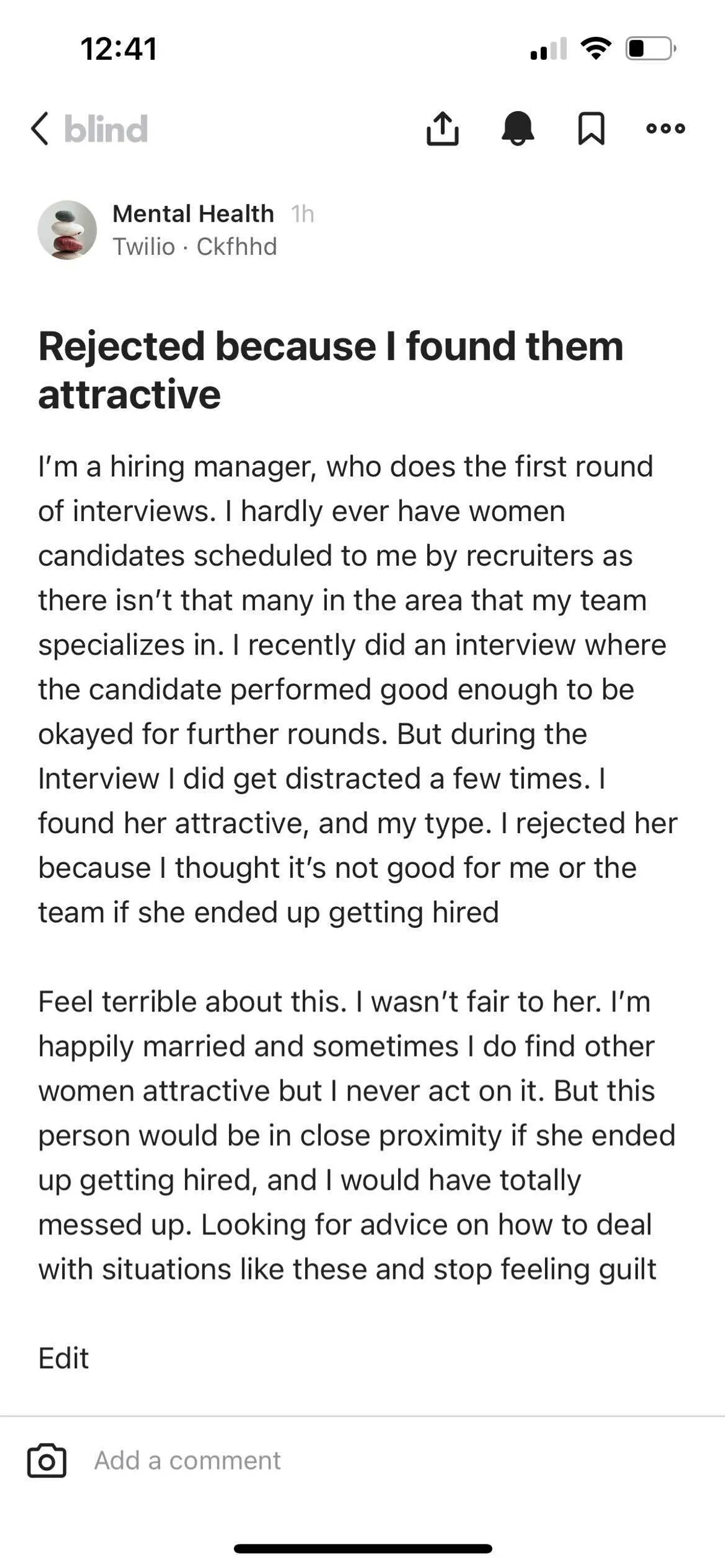Open the Mental Health channel
This screenshot has height=1568, width=725.
click(x=193, y=214)
